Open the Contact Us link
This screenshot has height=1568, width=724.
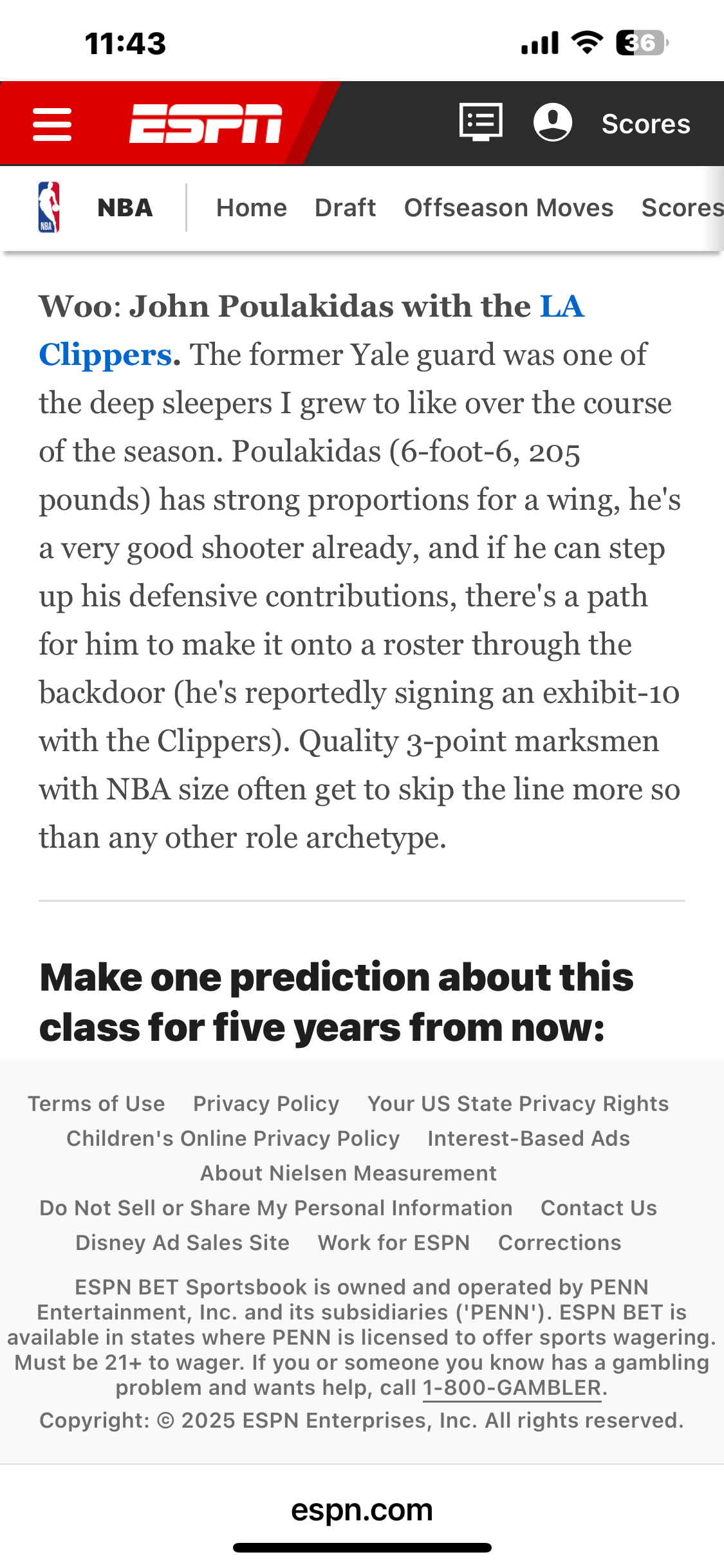pyautogui.click(x=599, y=1208)
